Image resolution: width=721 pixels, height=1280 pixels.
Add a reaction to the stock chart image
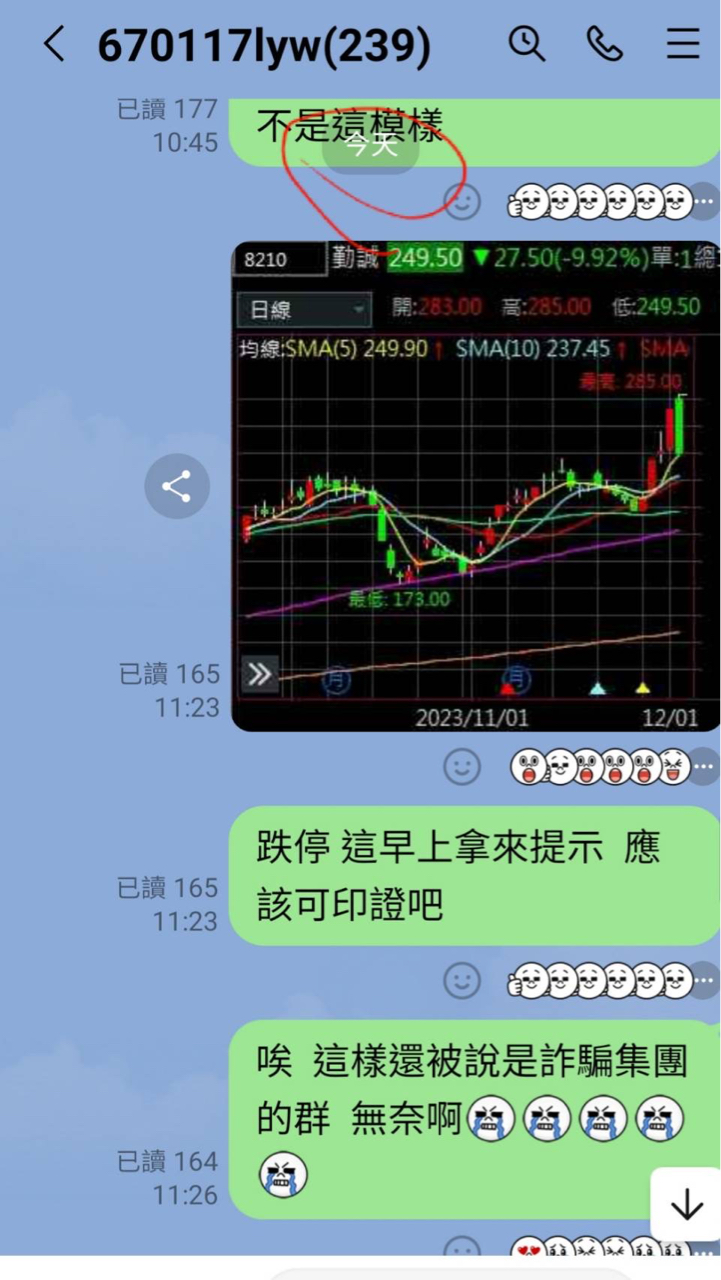click(x=462, y=767)
